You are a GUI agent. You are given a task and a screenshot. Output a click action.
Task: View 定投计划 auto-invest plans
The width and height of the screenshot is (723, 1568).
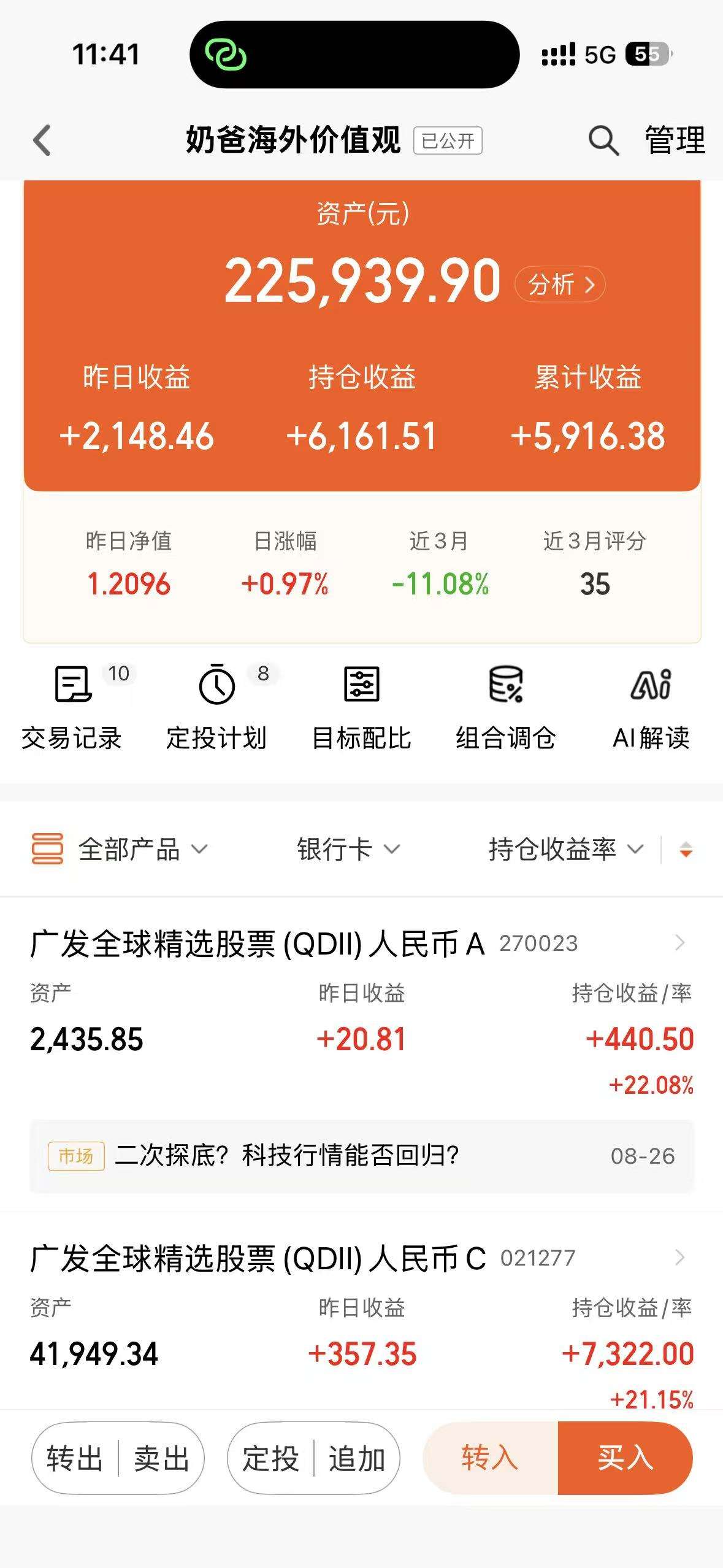216,707
